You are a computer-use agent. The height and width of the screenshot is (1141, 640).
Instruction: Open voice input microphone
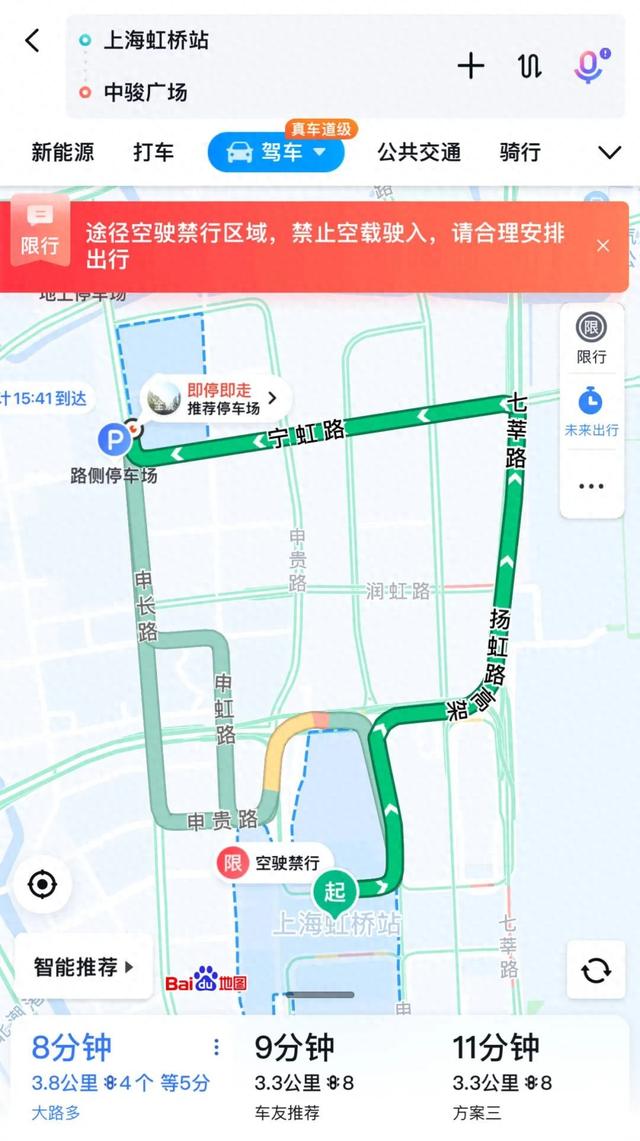(x=589, y=66)
